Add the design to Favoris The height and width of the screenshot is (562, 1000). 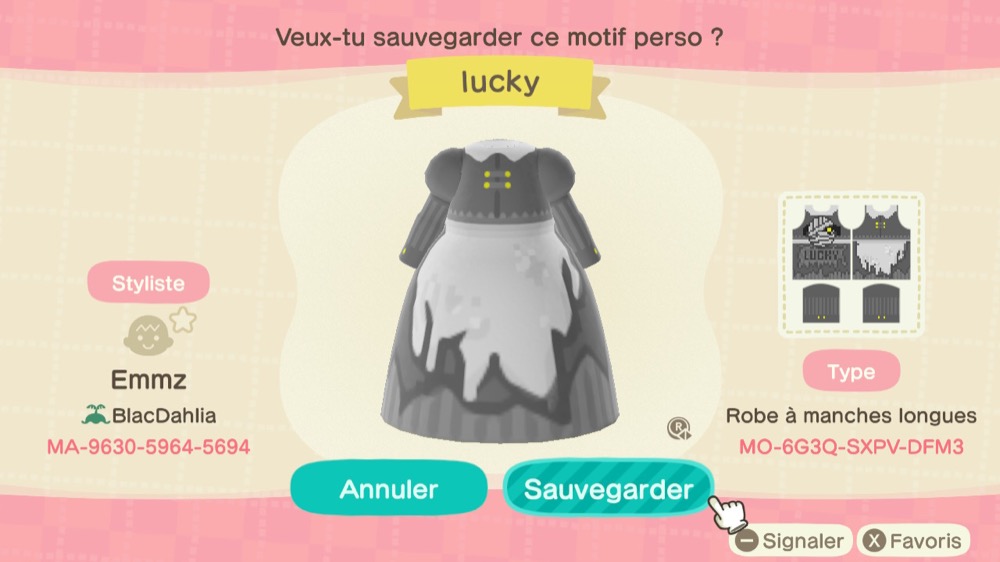coord(914,541)
